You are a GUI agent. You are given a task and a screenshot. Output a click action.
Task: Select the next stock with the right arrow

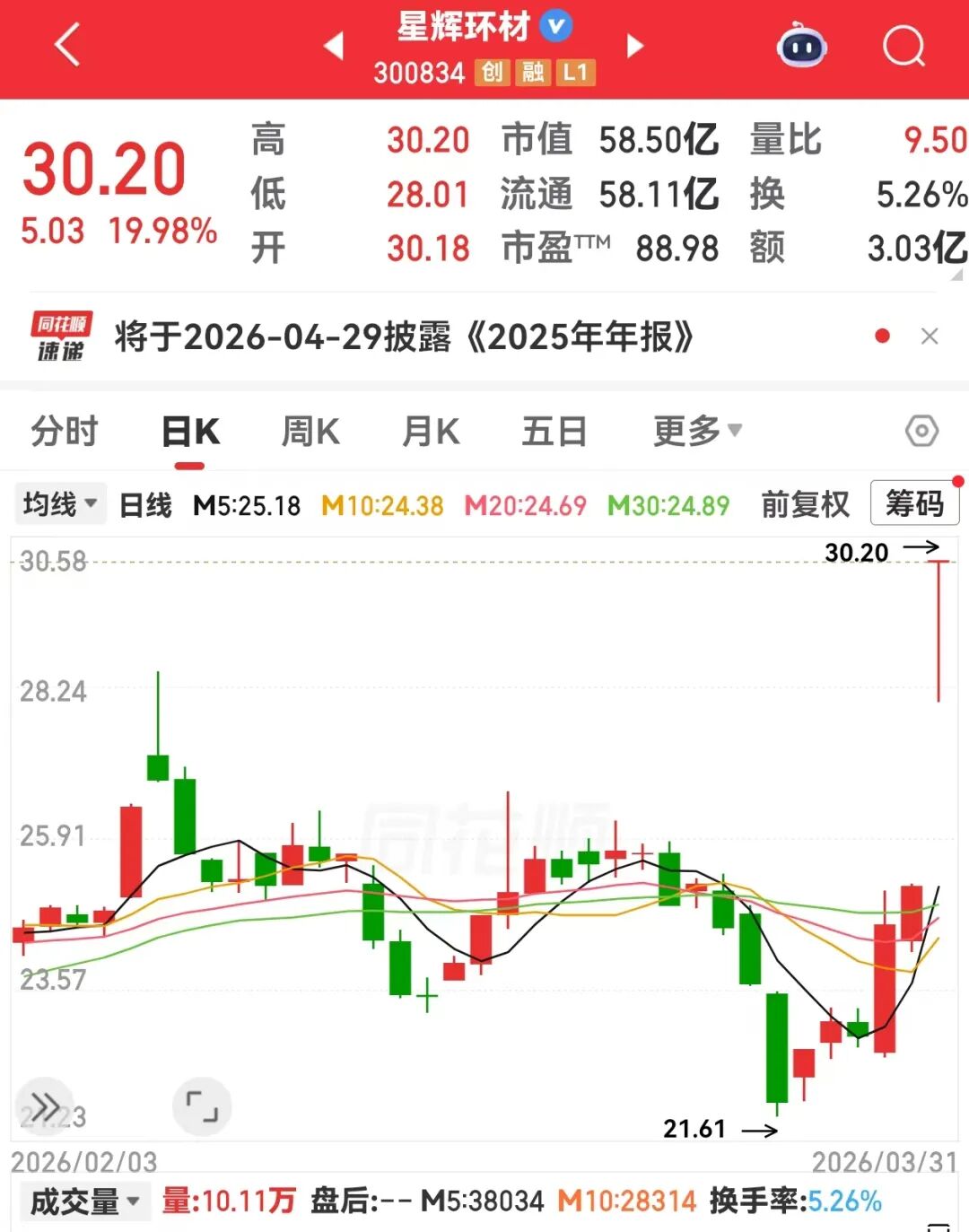(x=634, y=45)
